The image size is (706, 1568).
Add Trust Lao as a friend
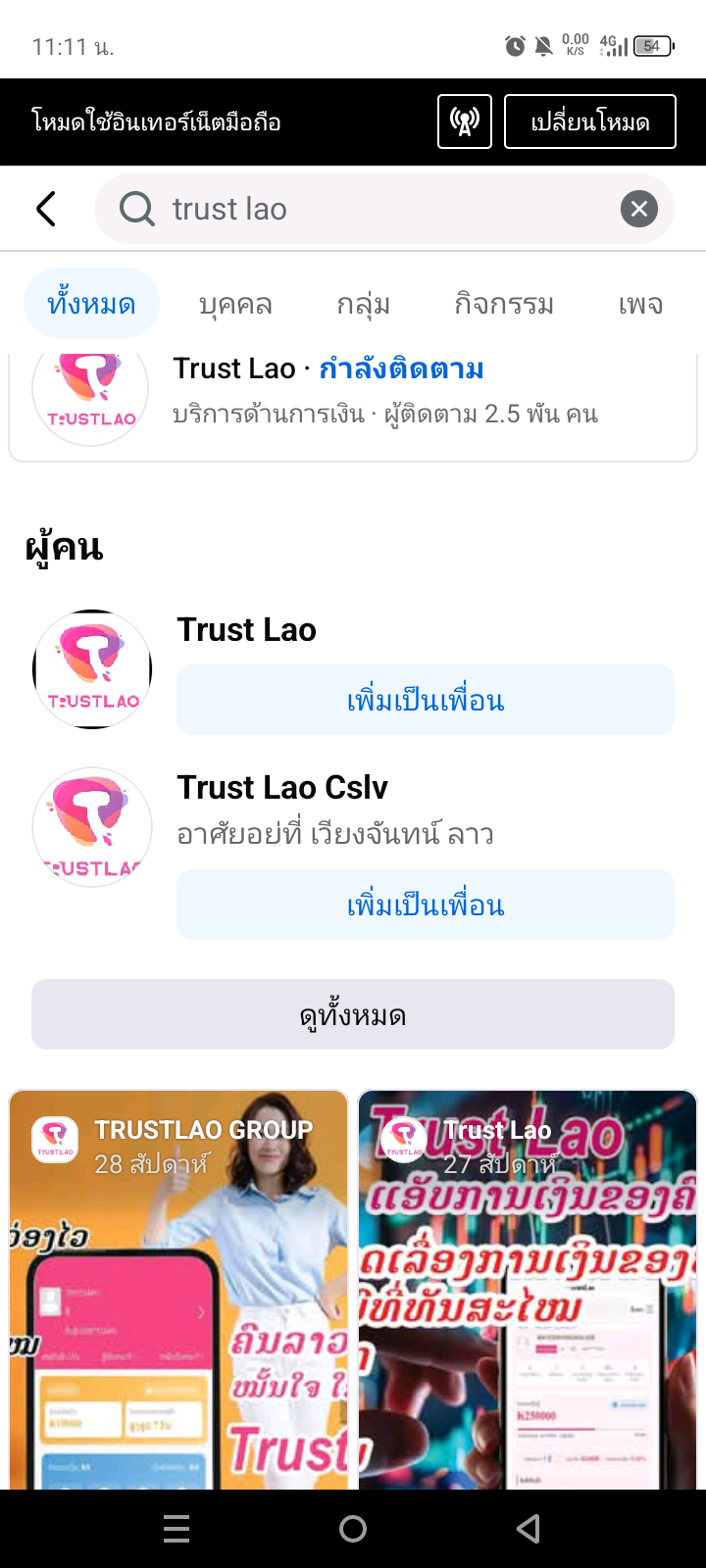[425, 700]
